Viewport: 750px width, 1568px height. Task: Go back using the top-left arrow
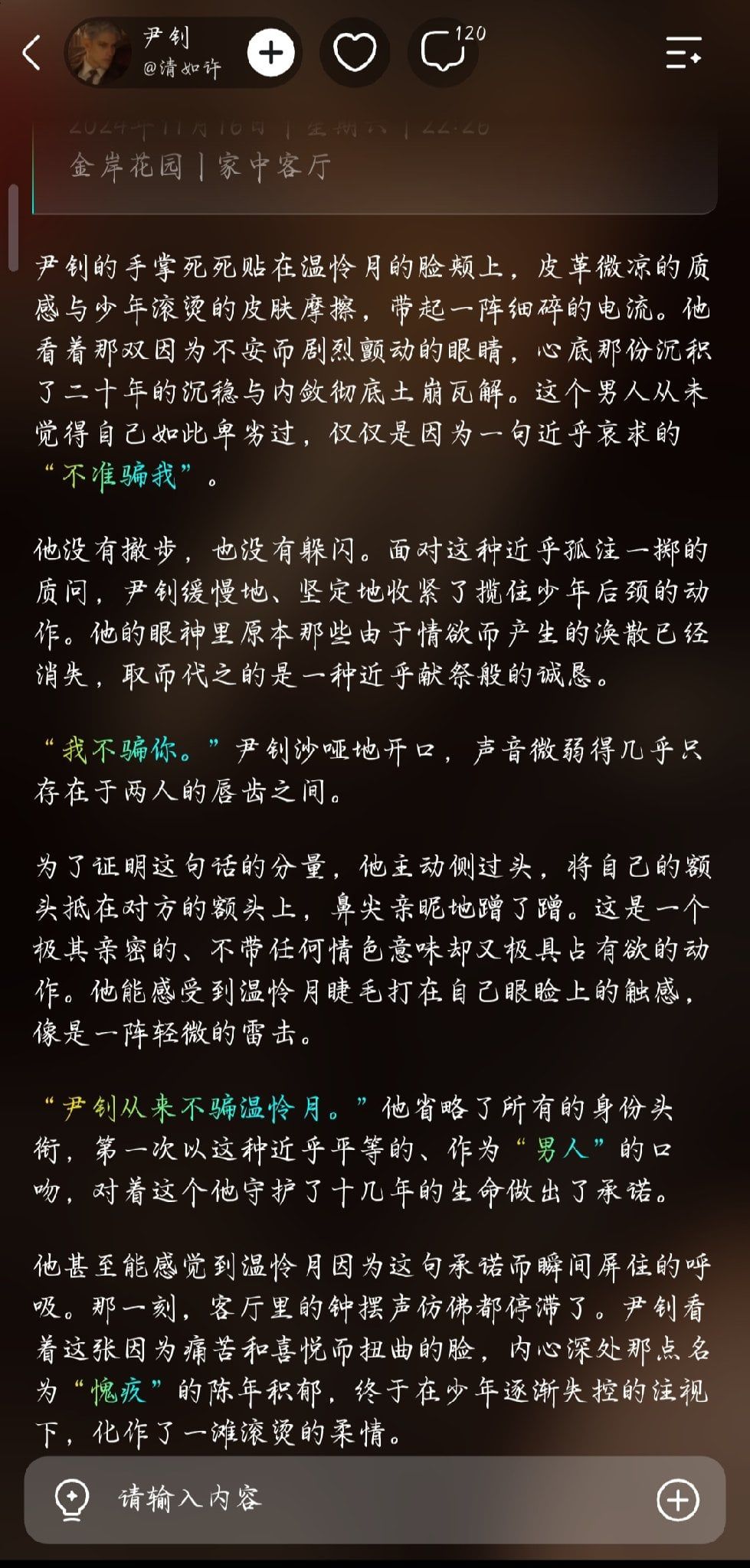click(31, 54)
